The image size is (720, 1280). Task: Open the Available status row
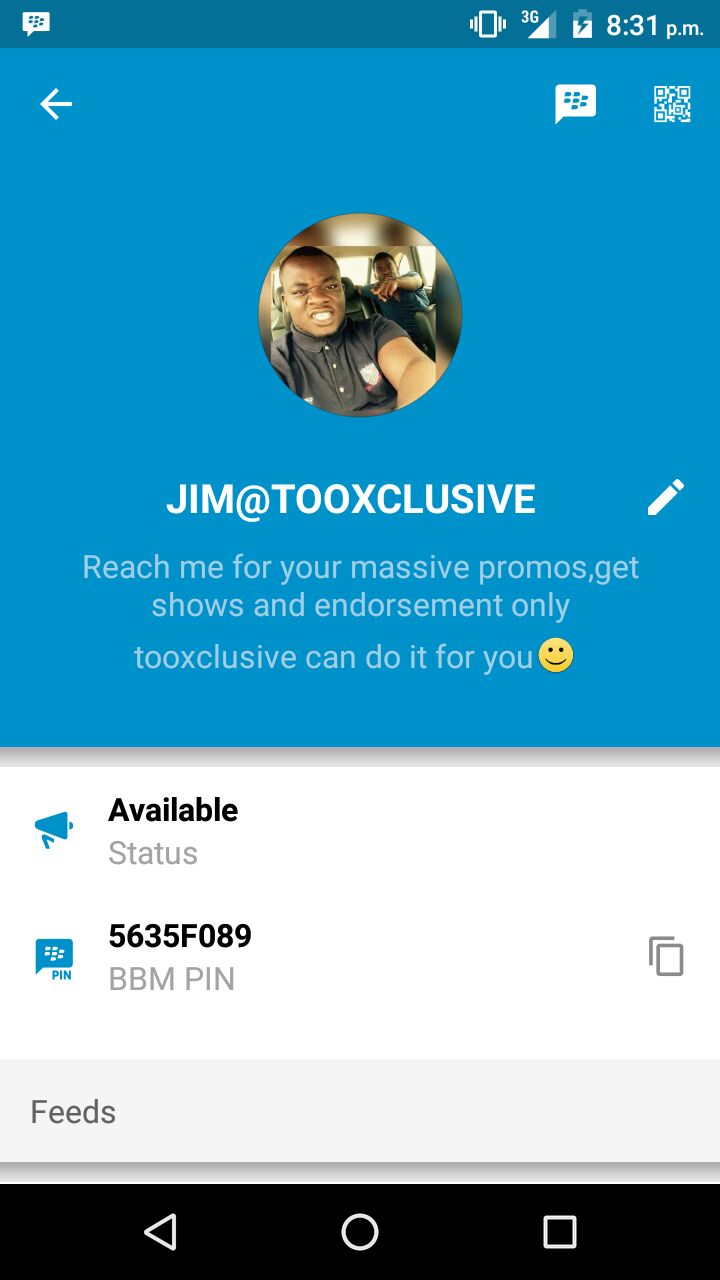tap(360, 830)
